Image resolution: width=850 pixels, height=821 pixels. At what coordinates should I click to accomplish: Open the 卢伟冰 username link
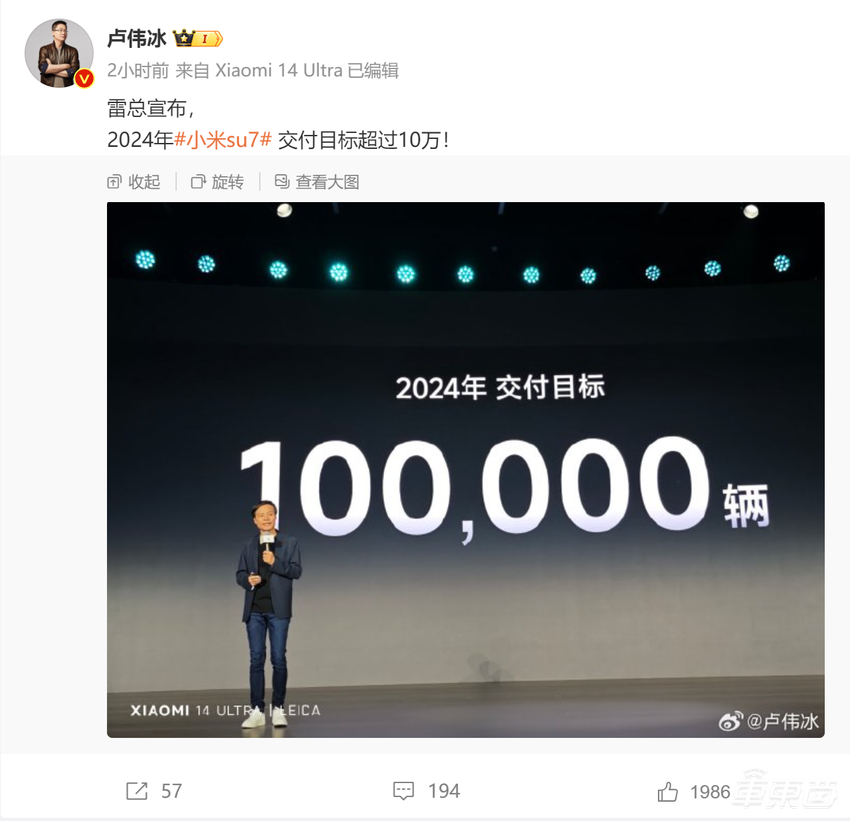pos(137,39)
